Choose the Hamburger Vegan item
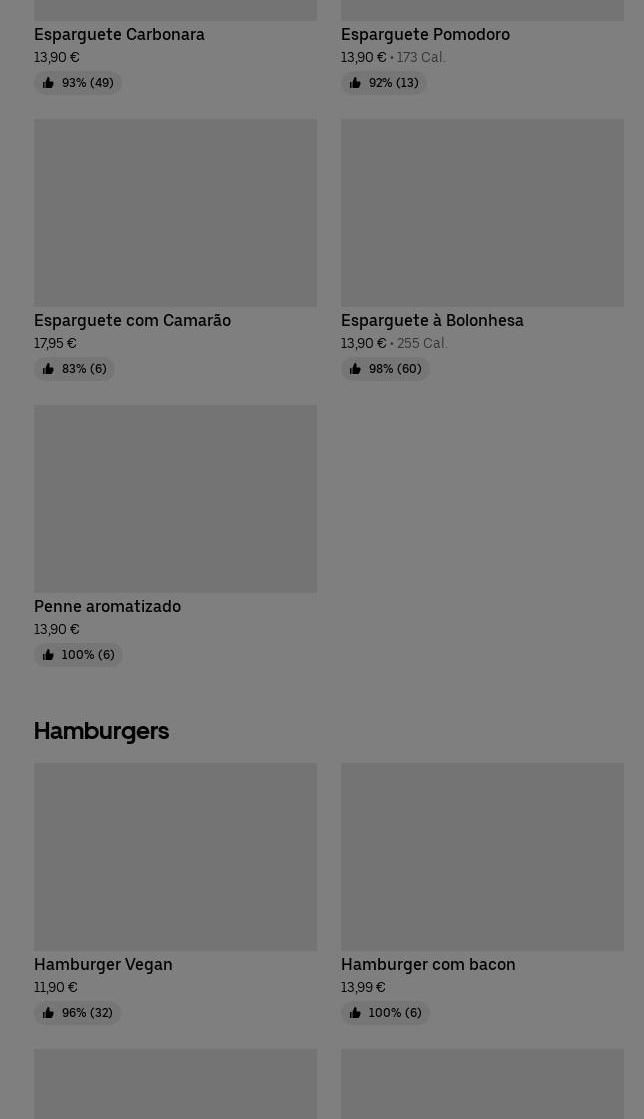Screen dimensions: 644x1119 tap(175, 857)
